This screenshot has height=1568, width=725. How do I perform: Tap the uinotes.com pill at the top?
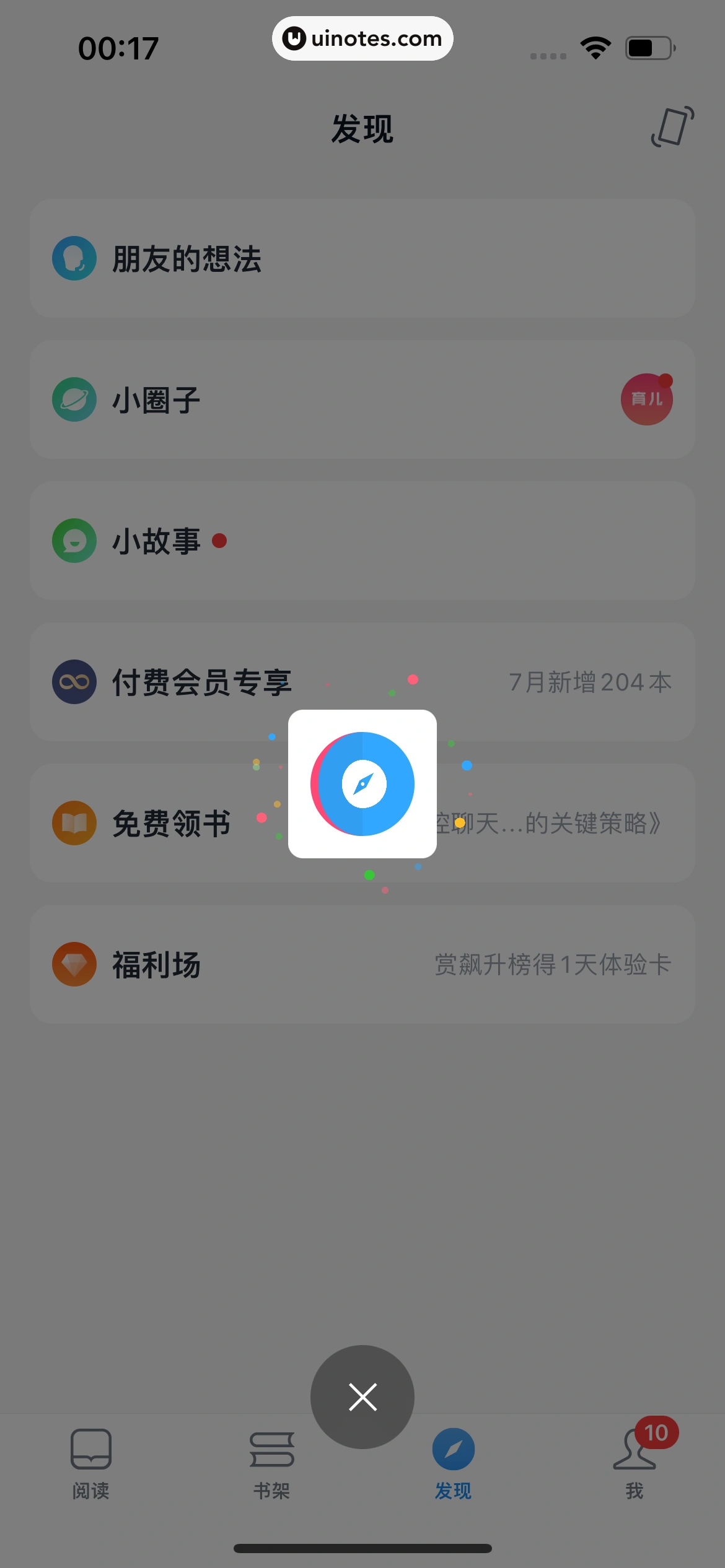coord(362,38)
